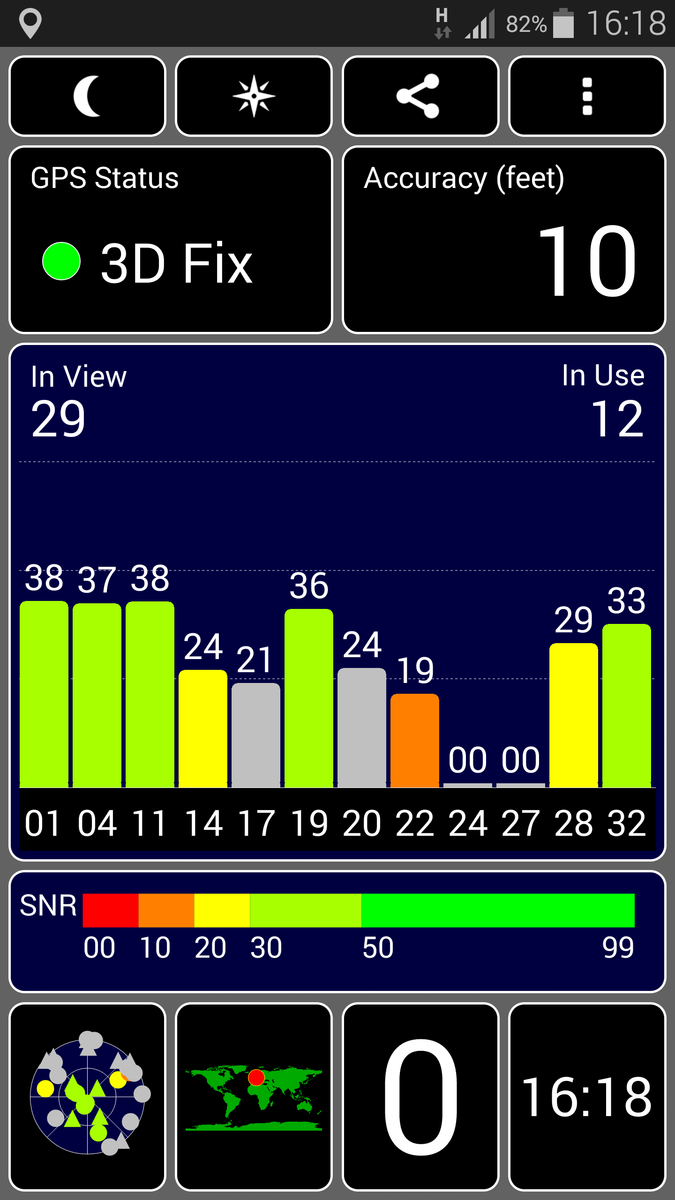675x1200 pixels.
Task: Share the GPS data
Action: click(x=420, y=96)
